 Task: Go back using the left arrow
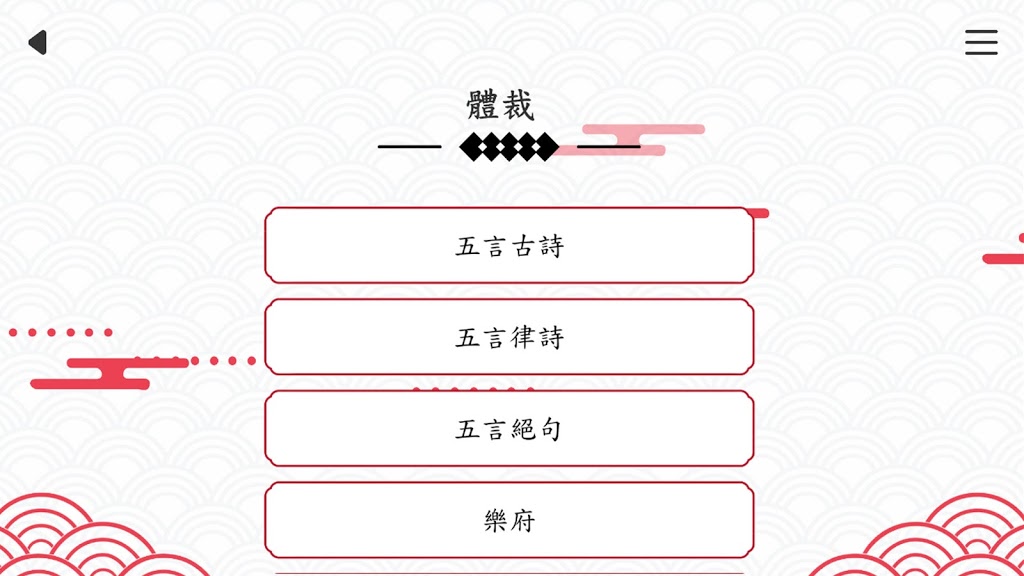pyautogui.click(x=38, y=43)
